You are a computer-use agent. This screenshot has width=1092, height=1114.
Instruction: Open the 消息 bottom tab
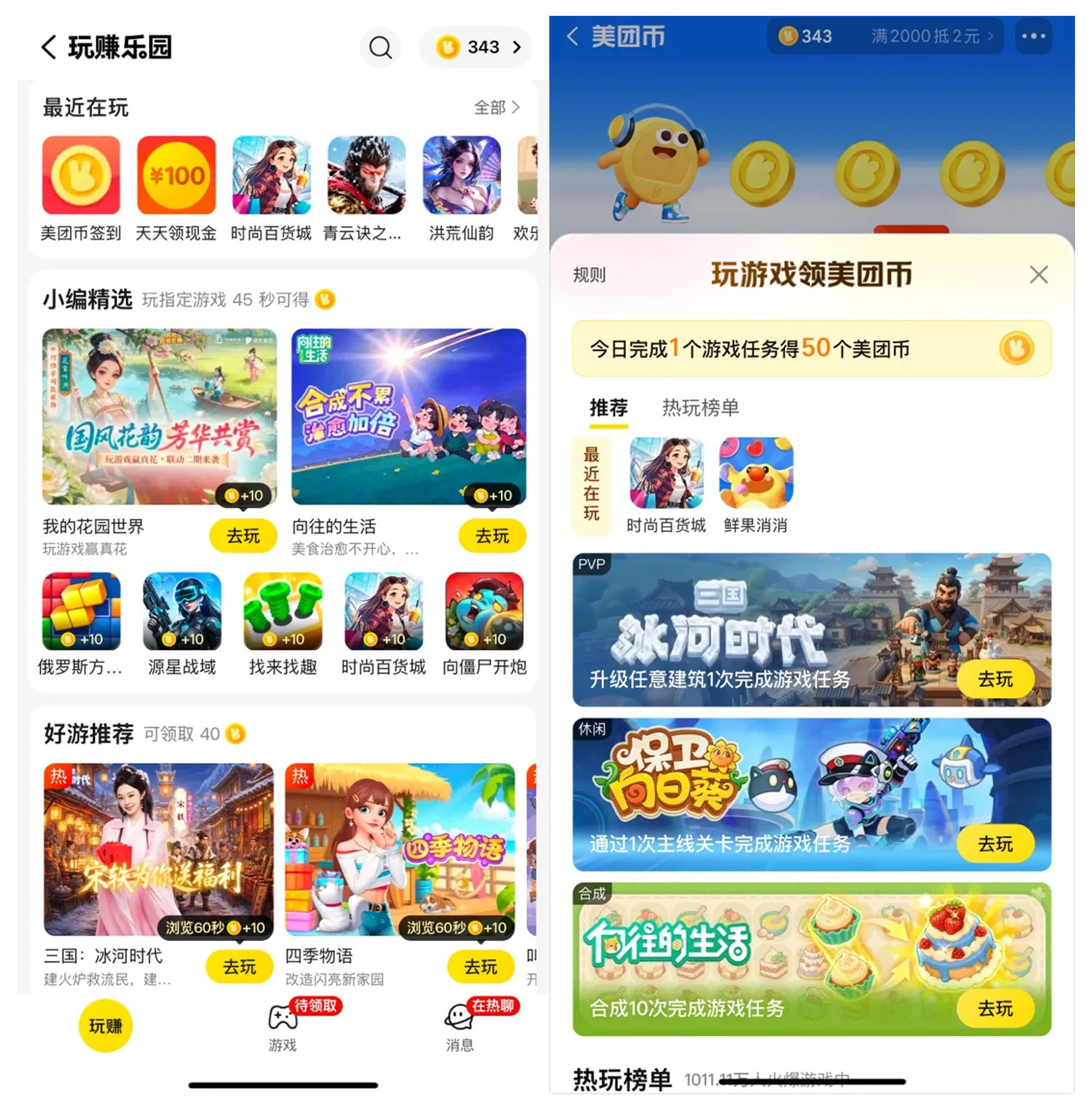pyautogui.click(x=460, y=1028)
